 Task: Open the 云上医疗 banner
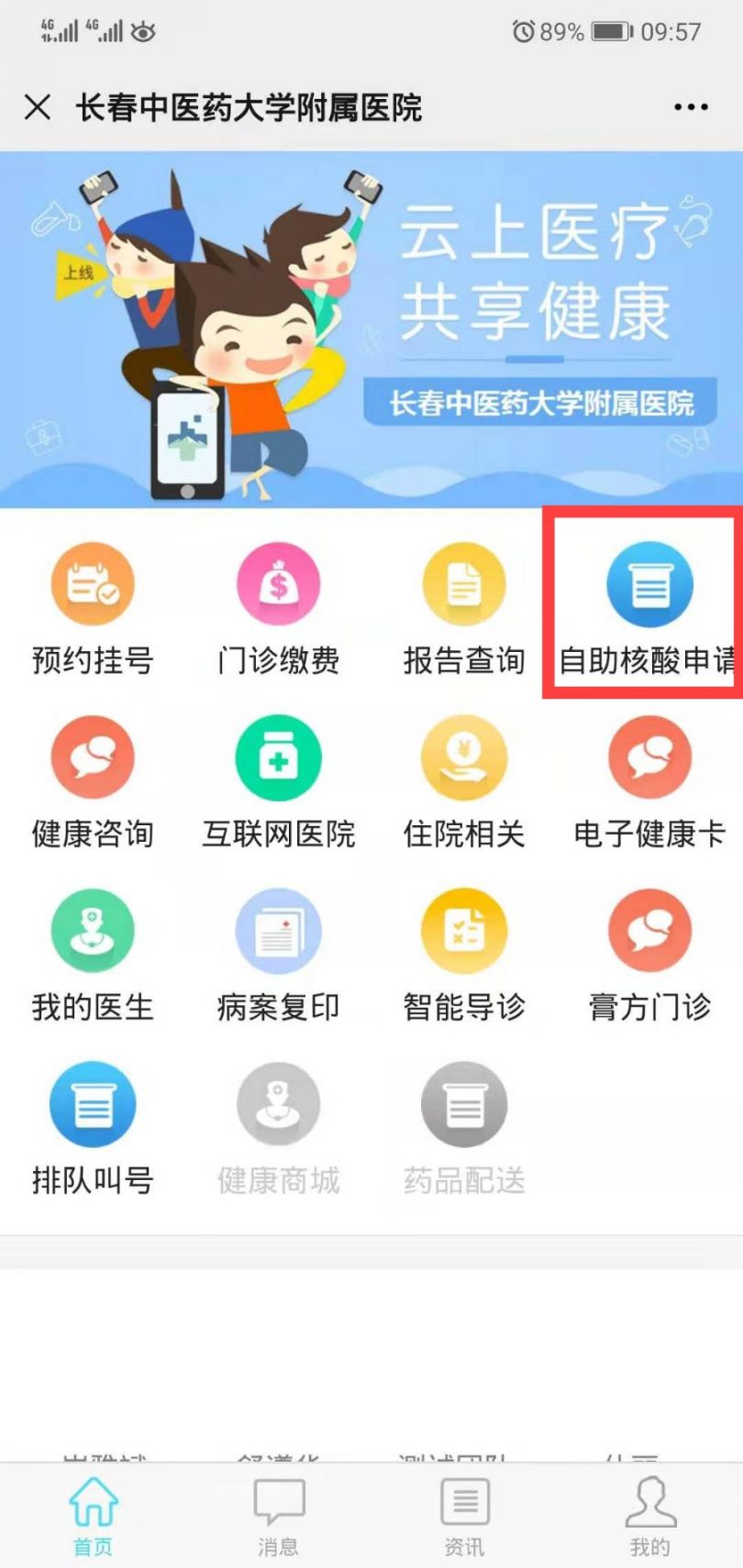[371, 330]
